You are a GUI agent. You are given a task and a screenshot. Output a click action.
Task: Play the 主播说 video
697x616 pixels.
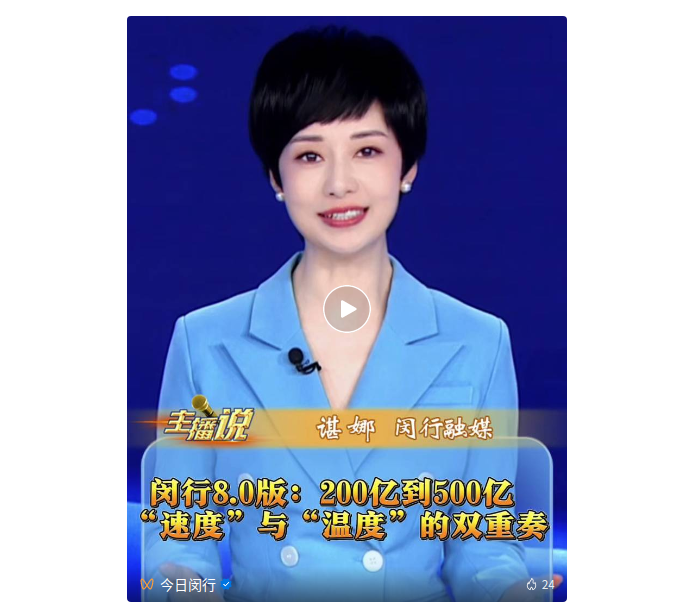click(x=347, y=309)
